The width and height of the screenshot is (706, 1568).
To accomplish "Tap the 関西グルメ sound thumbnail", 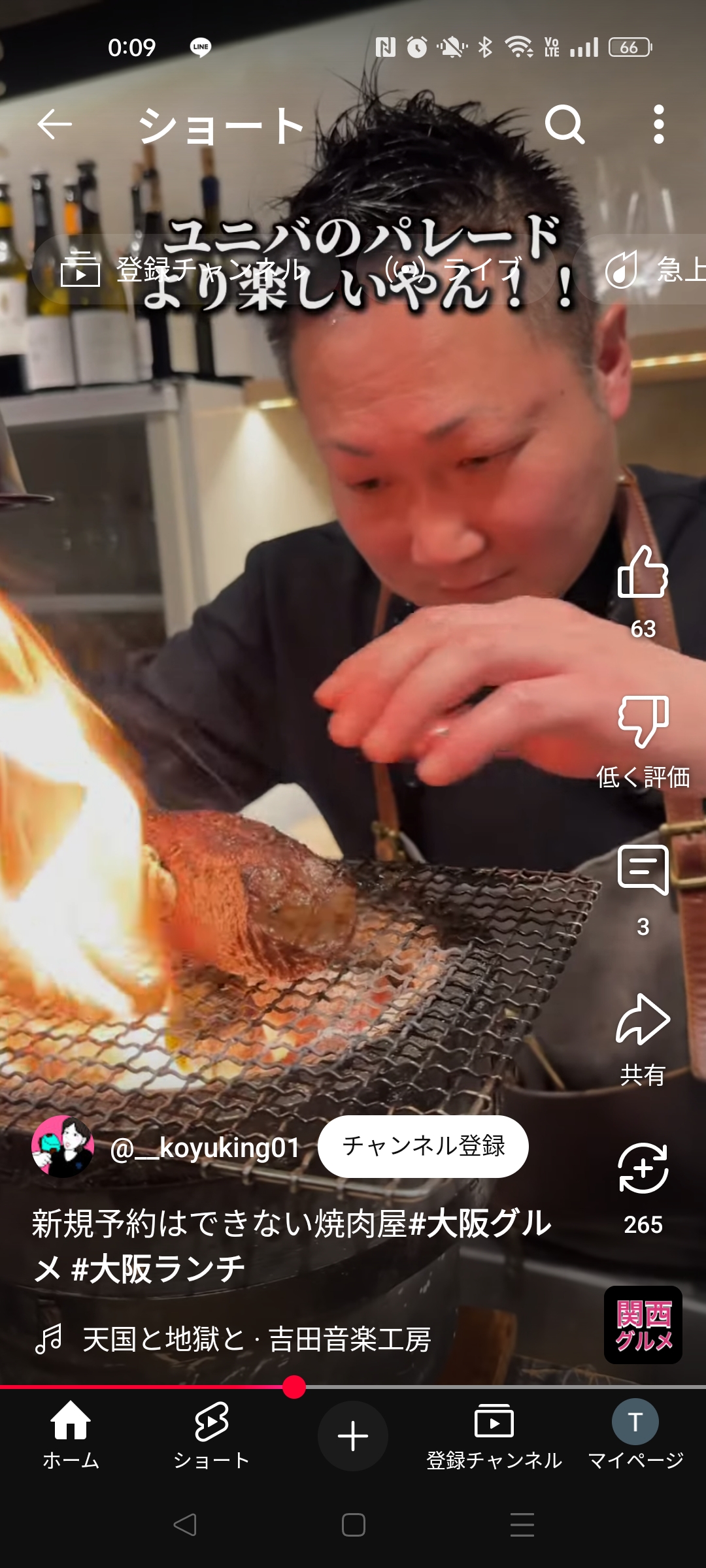I will click(643, 1325).
